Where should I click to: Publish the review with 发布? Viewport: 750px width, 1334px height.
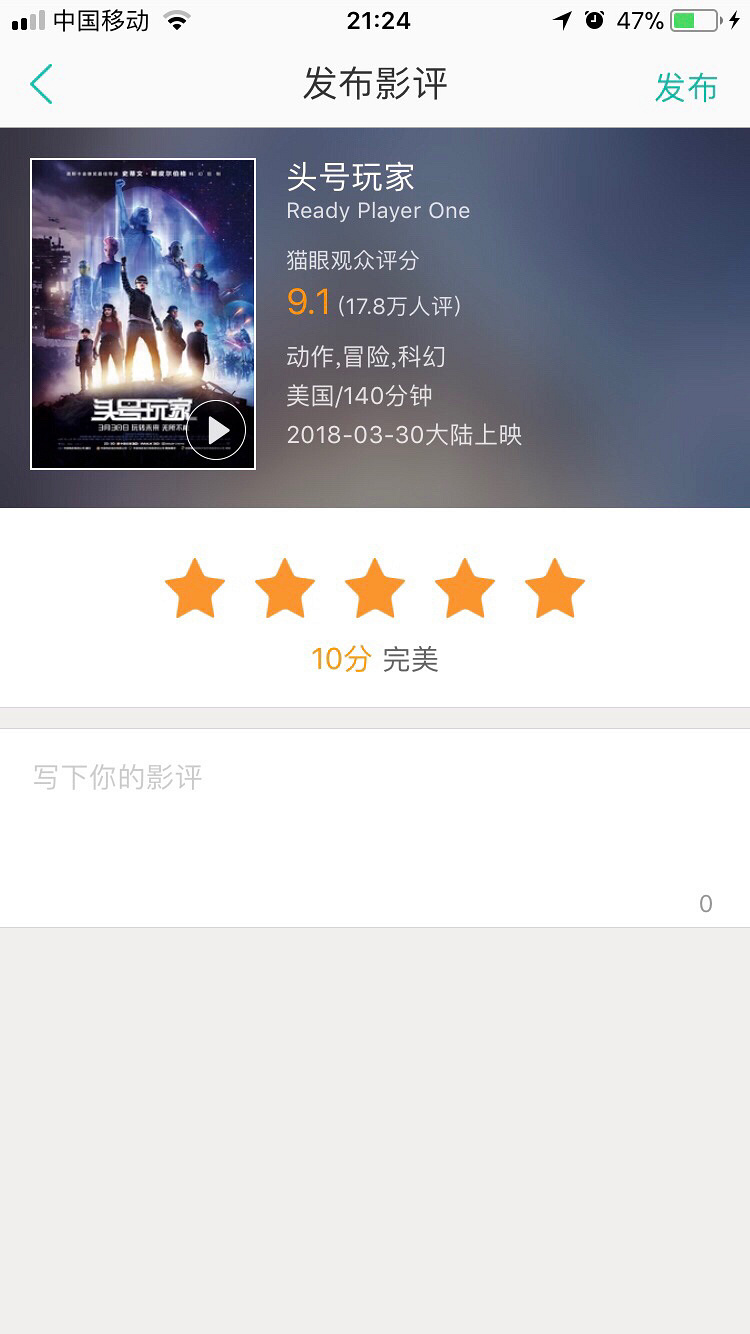[x=686, y=87]
